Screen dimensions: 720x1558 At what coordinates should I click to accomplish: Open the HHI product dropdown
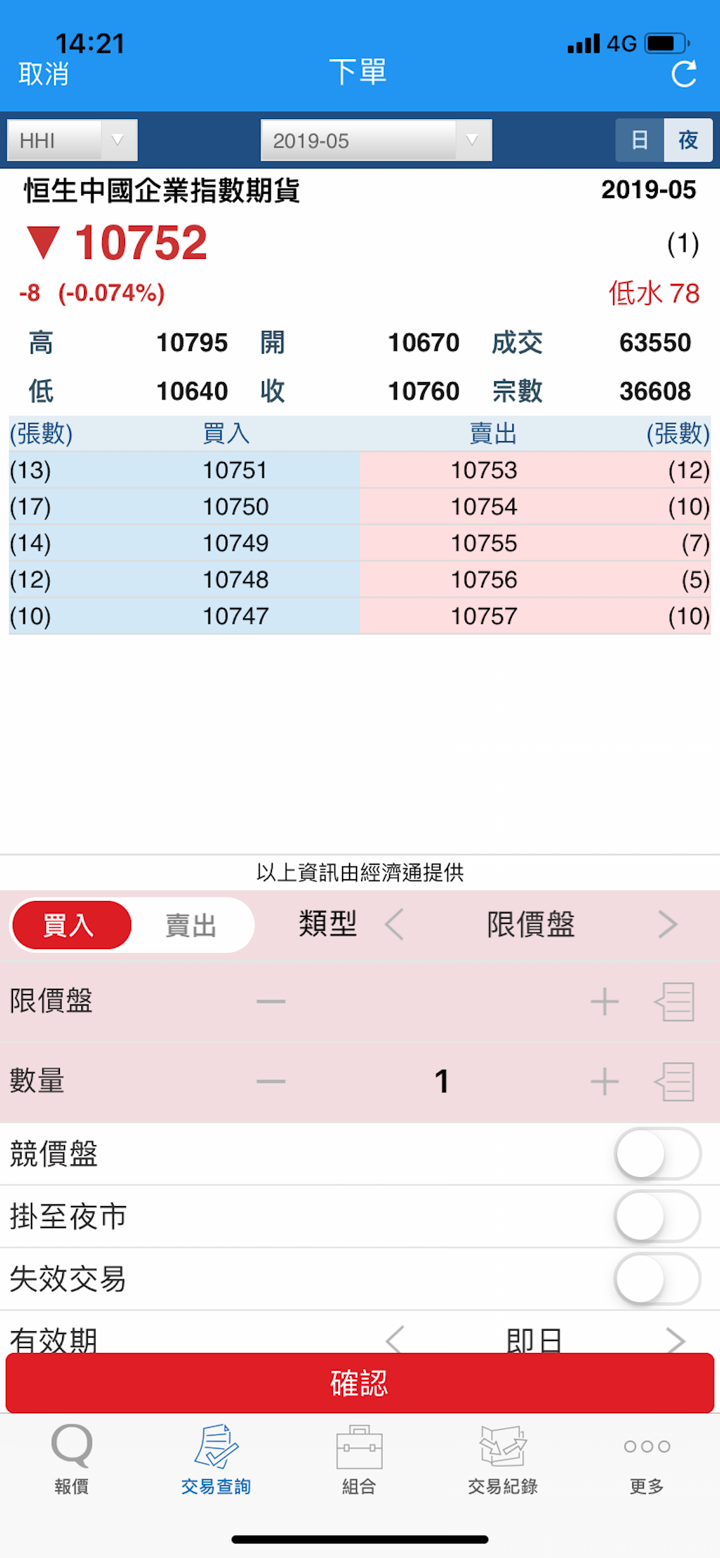tap(72, 141)
